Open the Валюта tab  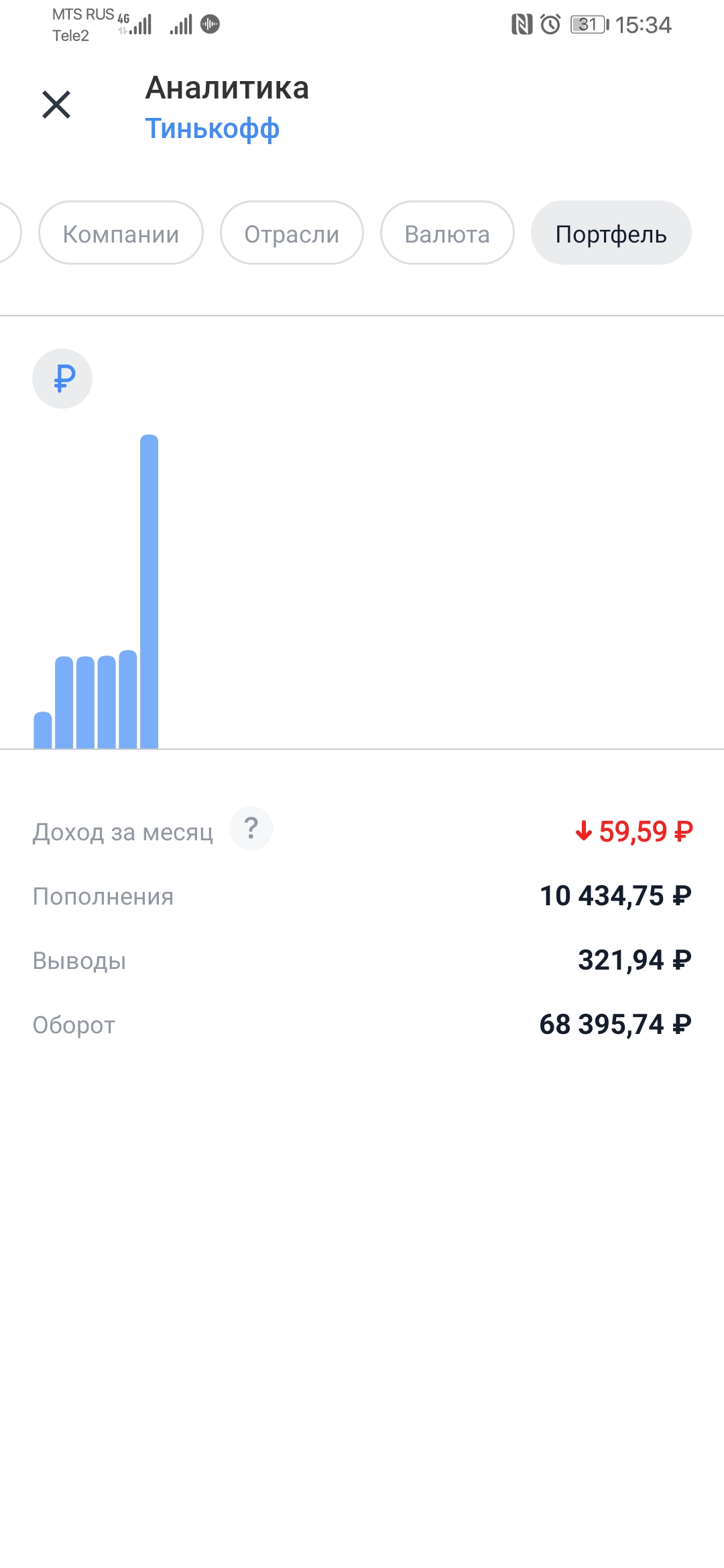pos(447,233)
